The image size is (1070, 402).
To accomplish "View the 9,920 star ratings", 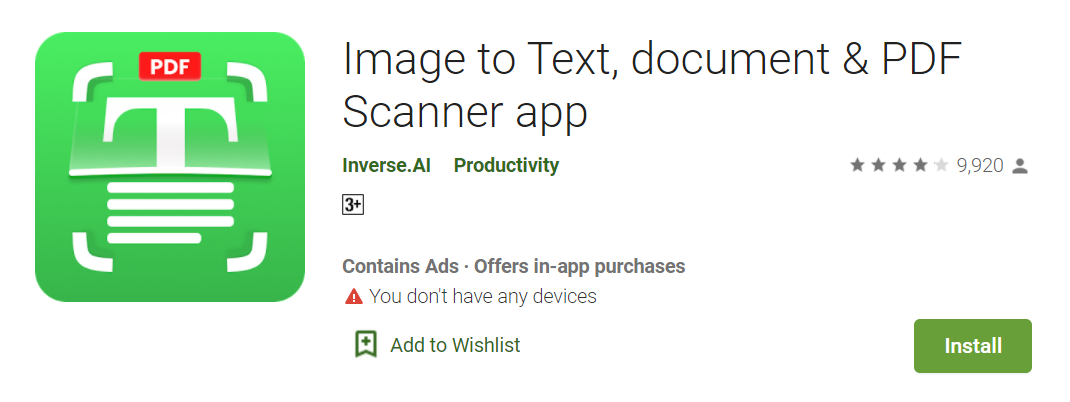I will pos(937,166).
